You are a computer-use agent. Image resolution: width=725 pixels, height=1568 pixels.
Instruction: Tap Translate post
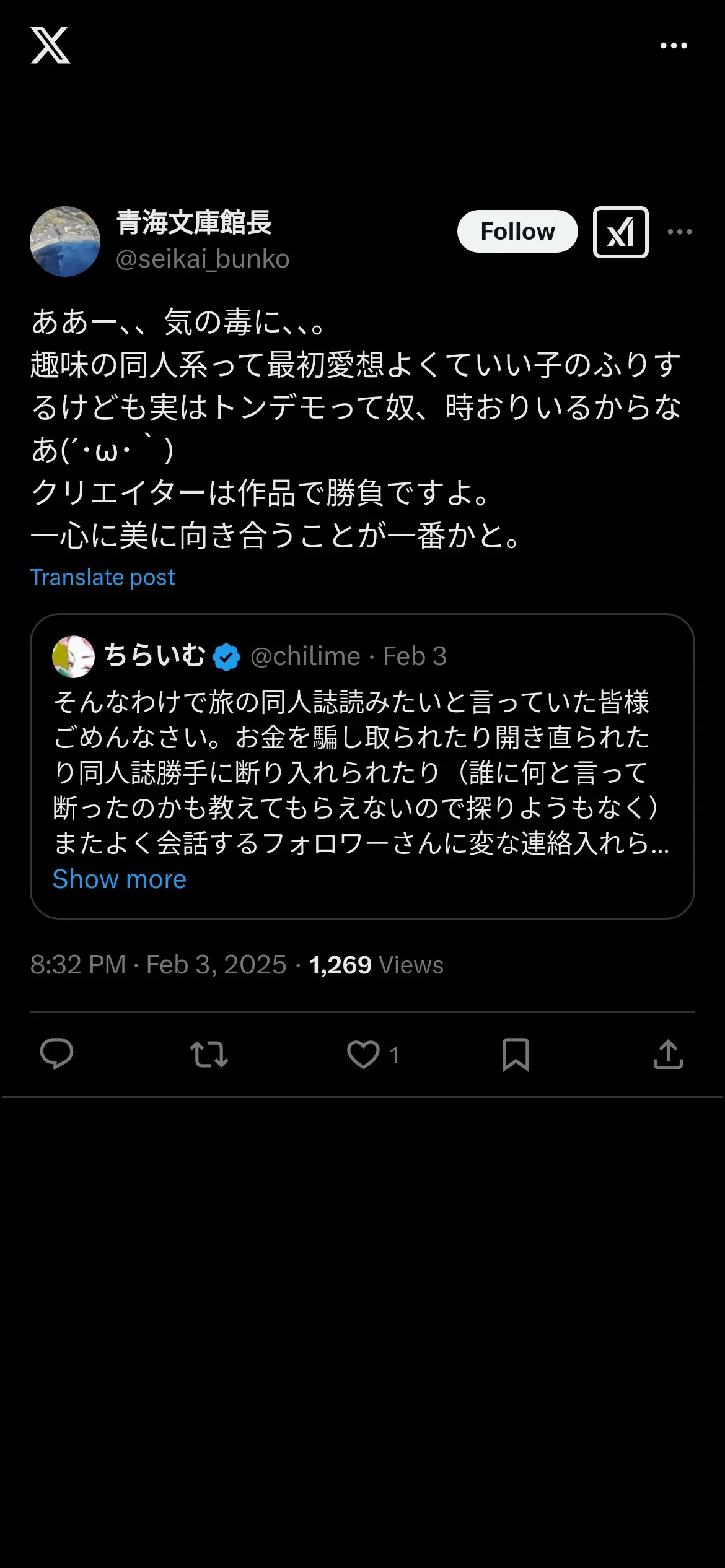pyautogui.click(x=103, y=577)
